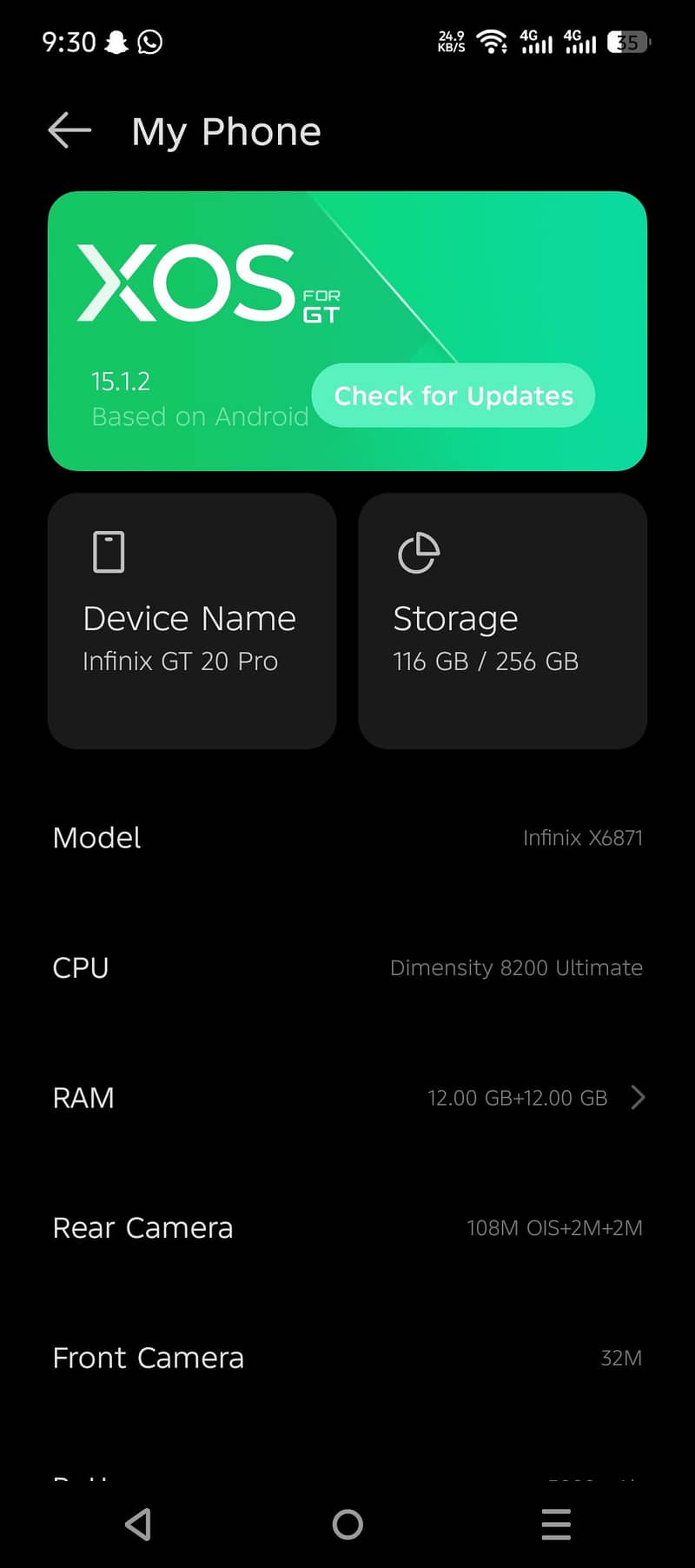Image resolution: width=695 pixels, height=1568 pixels.
Task: Tap the Device Name phone icon
Action: point(108,550)
